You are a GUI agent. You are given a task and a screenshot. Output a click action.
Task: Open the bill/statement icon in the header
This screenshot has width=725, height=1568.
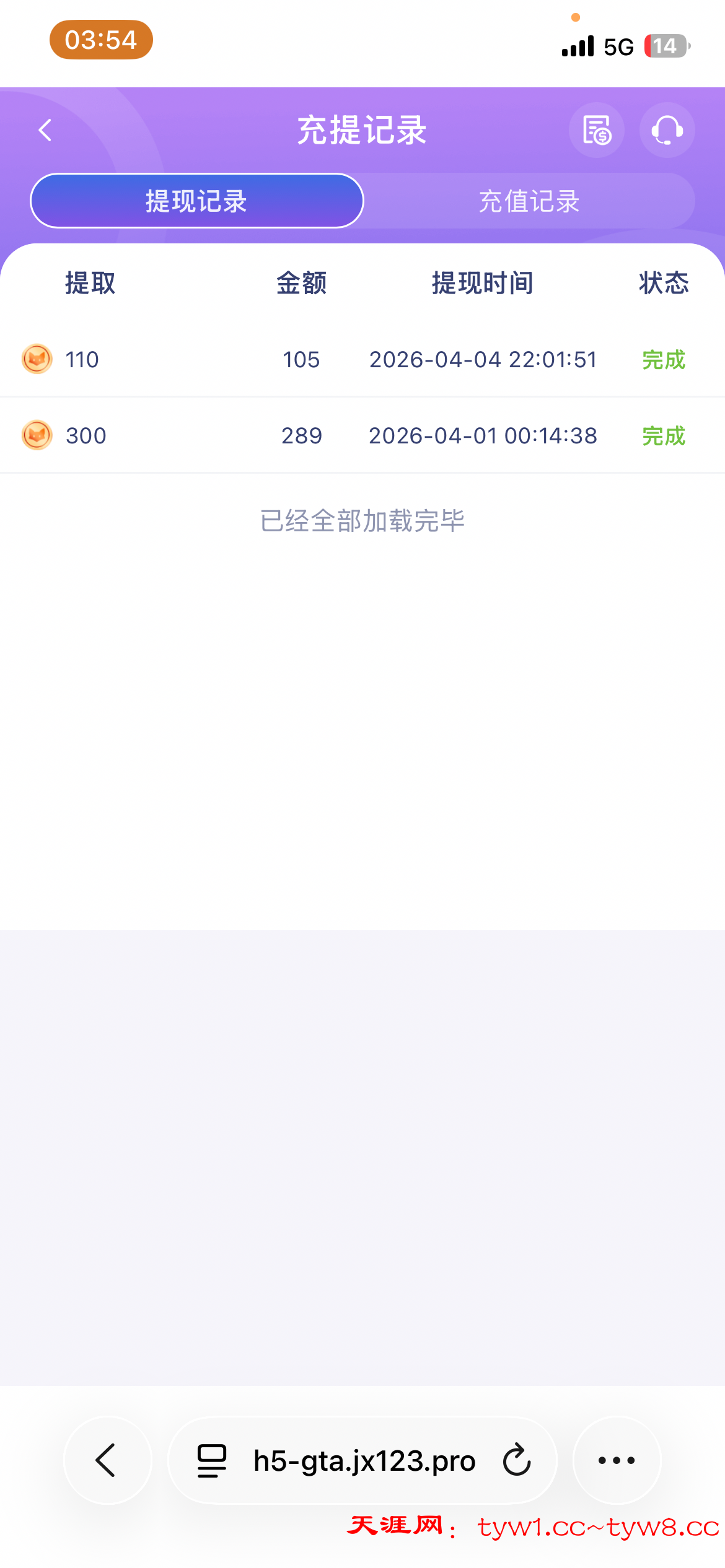596,130
